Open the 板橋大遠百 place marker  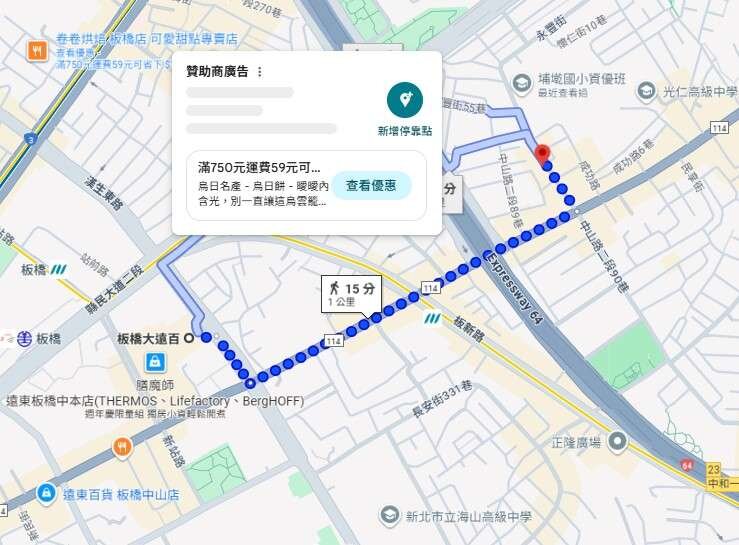coord(189,338)
